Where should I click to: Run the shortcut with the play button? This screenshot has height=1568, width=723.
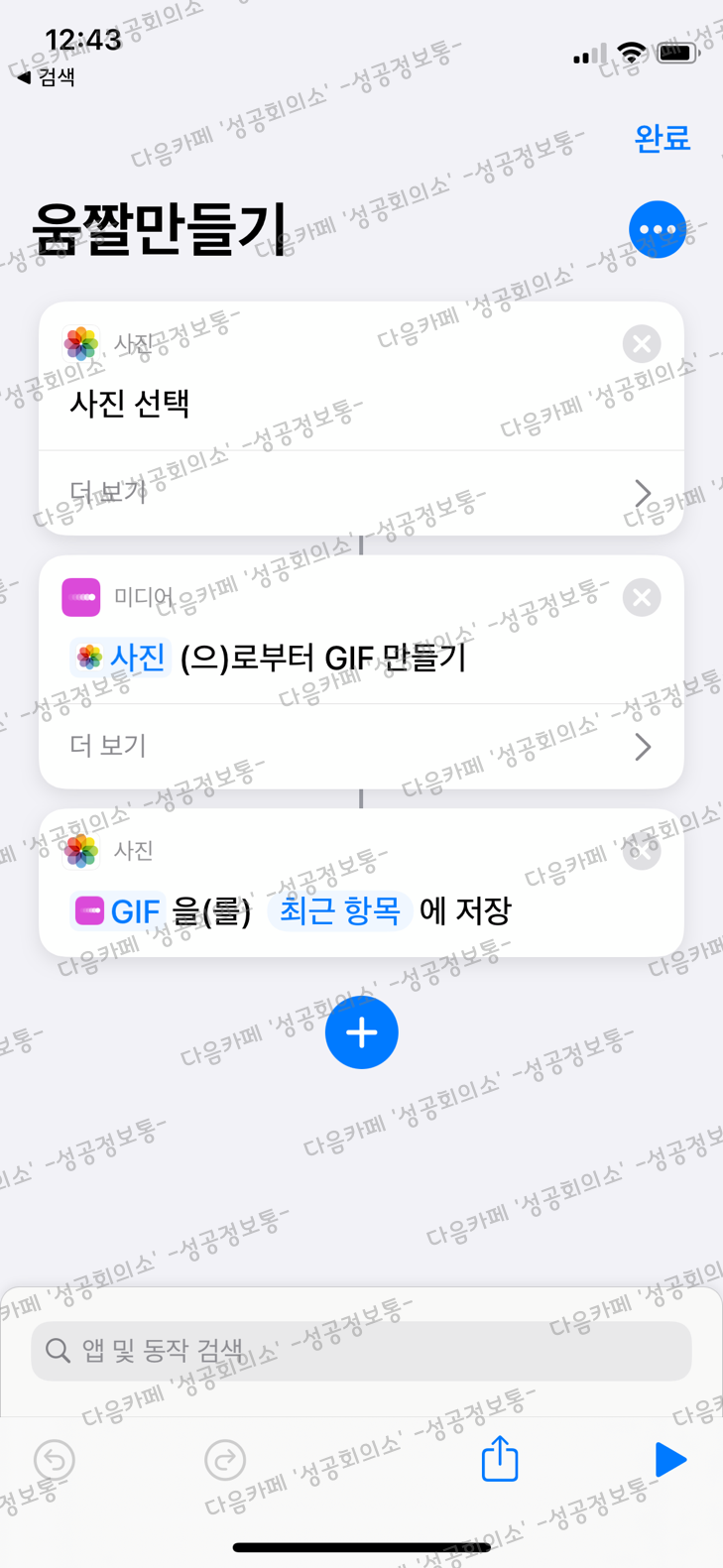pyautogui.click(x=671, y=1459)
